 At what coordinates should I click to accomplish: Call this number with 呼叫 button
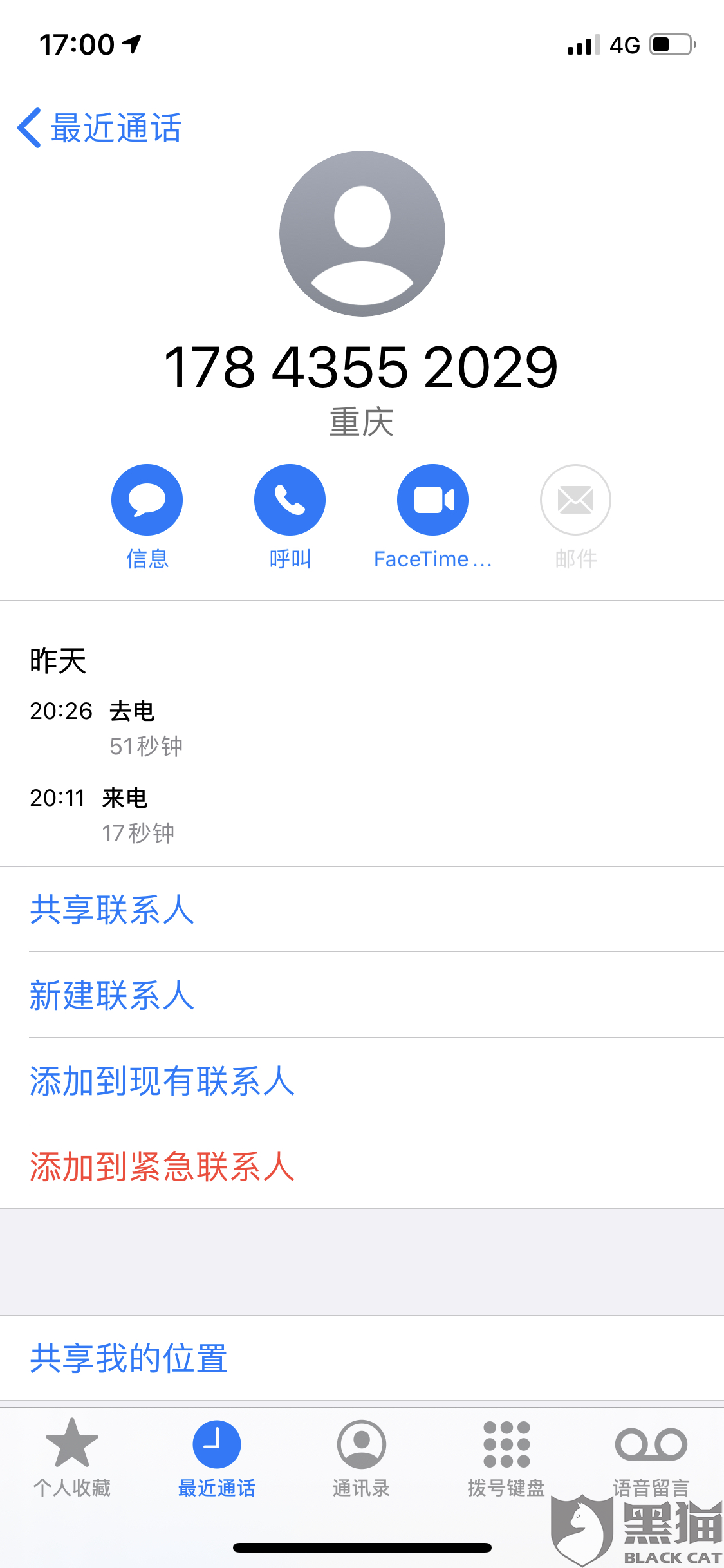[290, 500]
